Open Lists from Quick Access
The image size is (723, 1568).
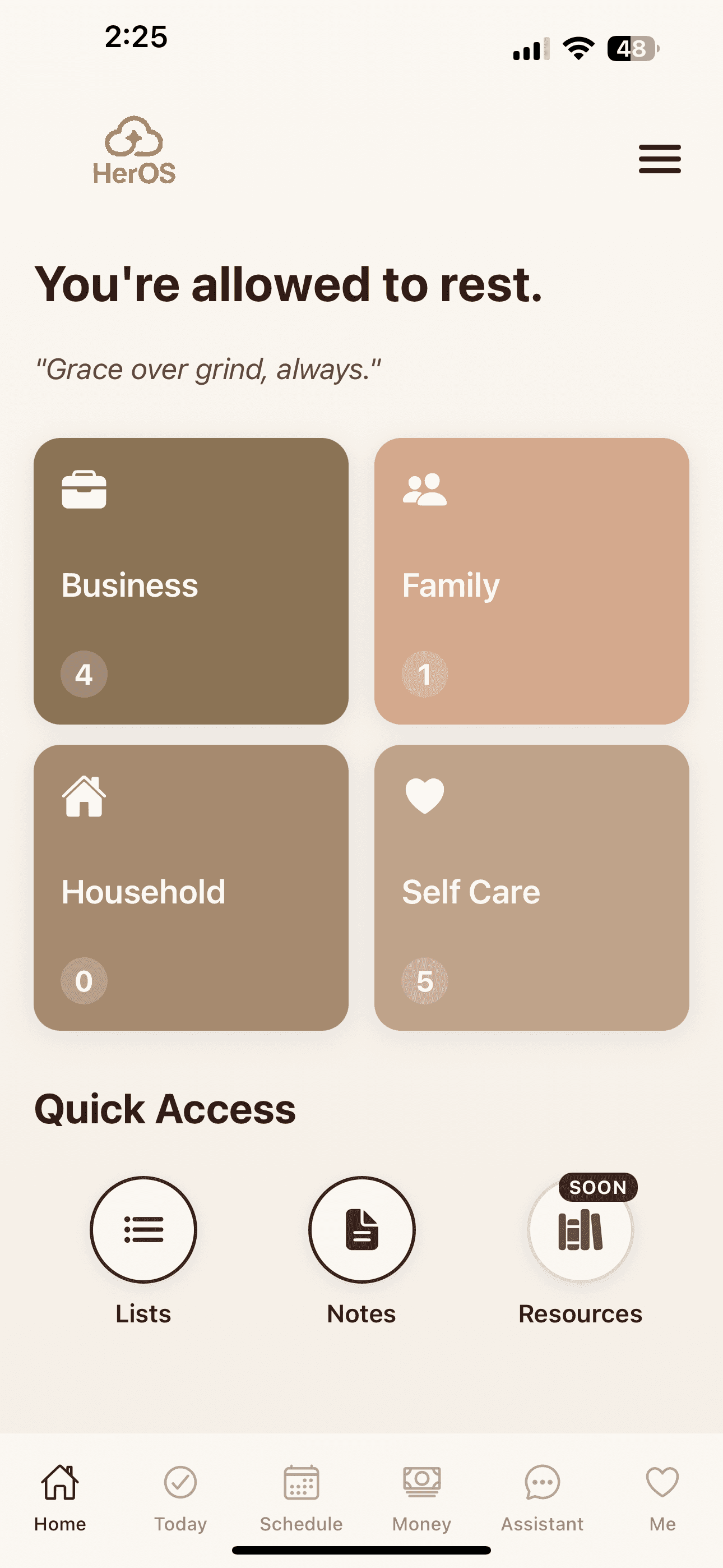pos(143,1230)
